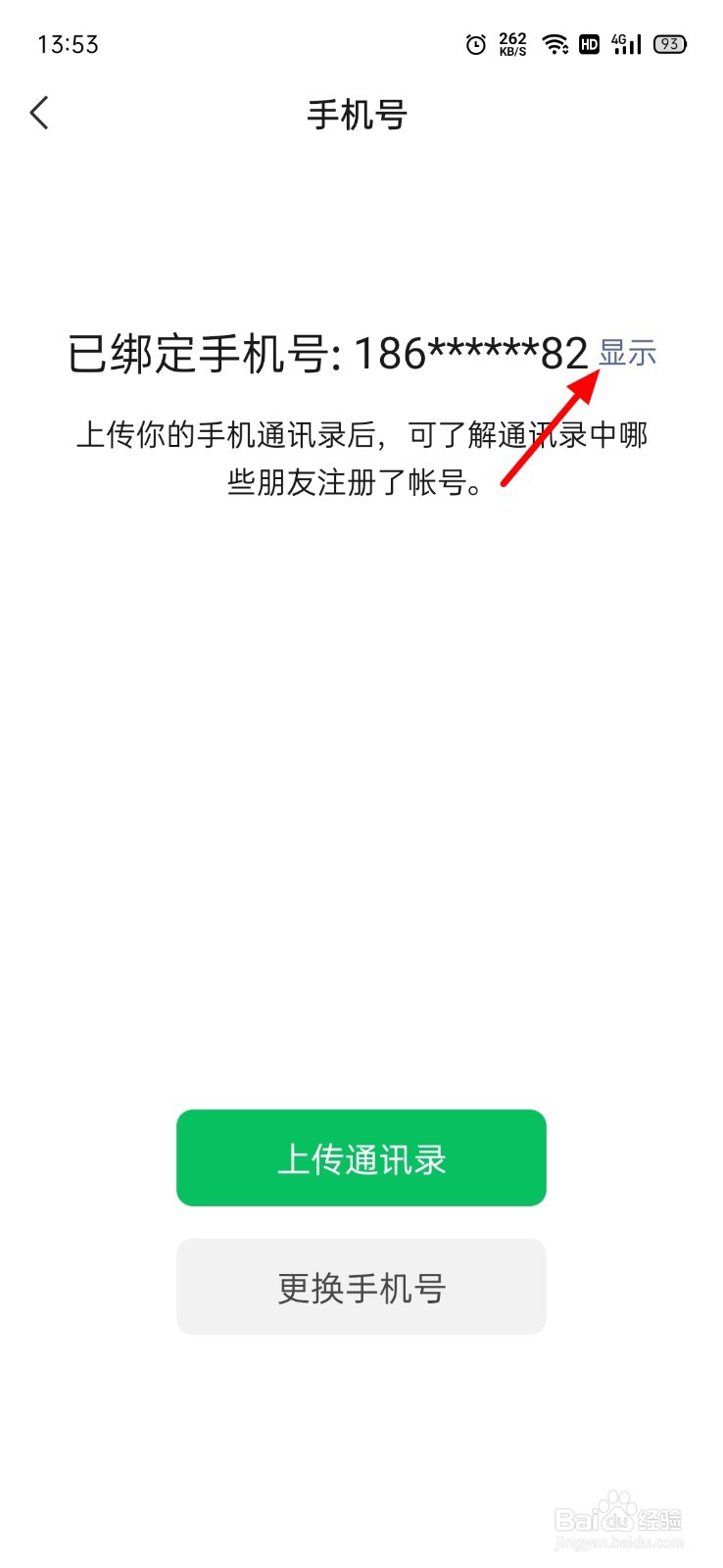Viewport: 723px width, 1568px height.
Task: Open the previous screen with the left arrow
Action: point(39,114)
